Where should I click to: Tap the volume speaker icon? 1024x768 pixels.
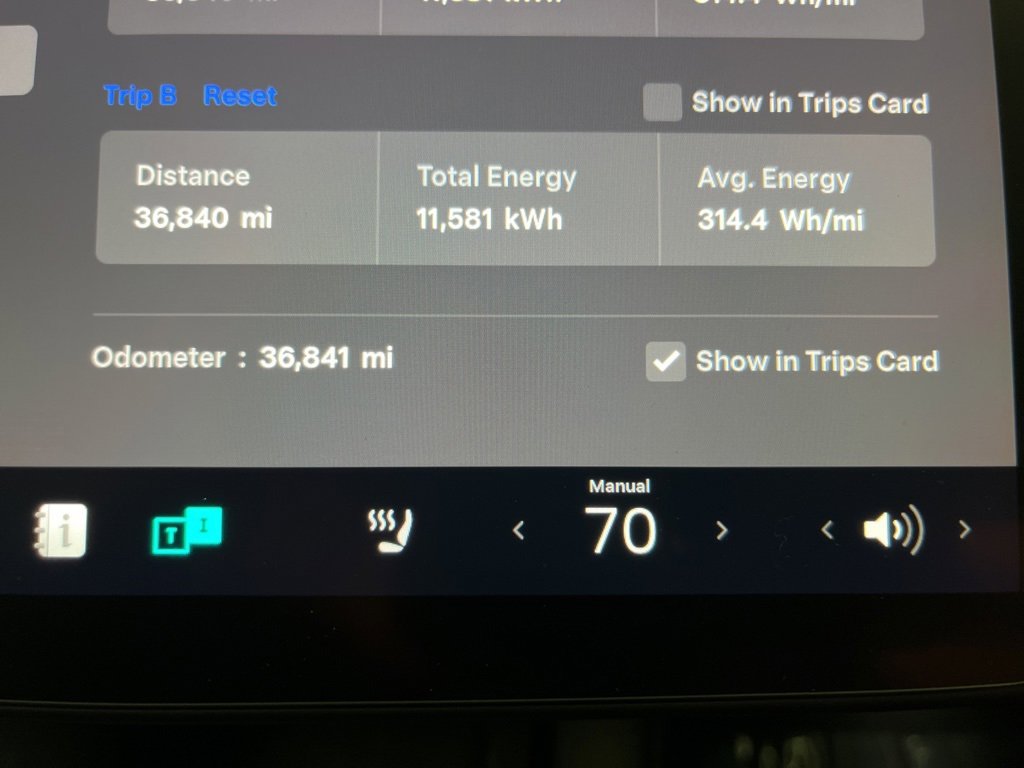point(892,531)
